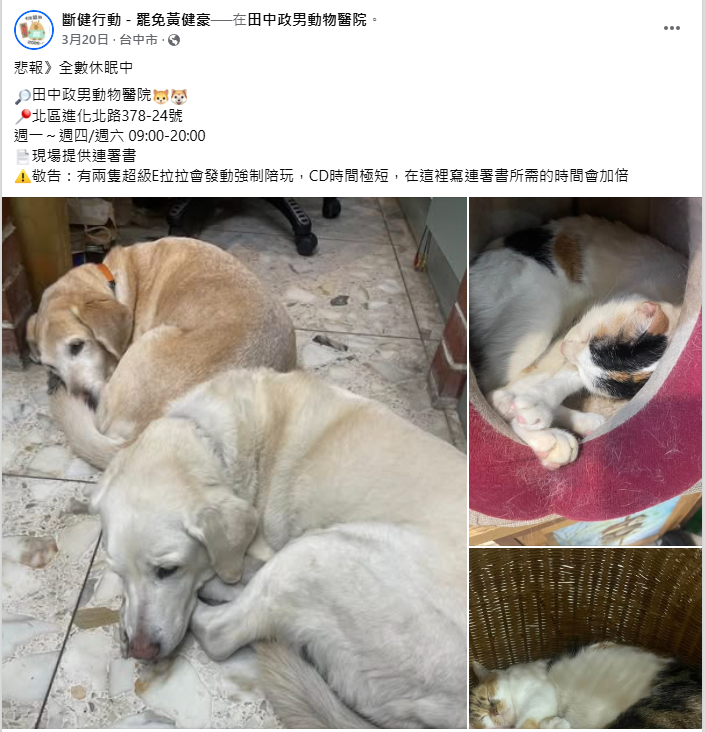Open the 3月20日 post timestamp
This screenshot has width=705, height=732.
pos(85,40)
